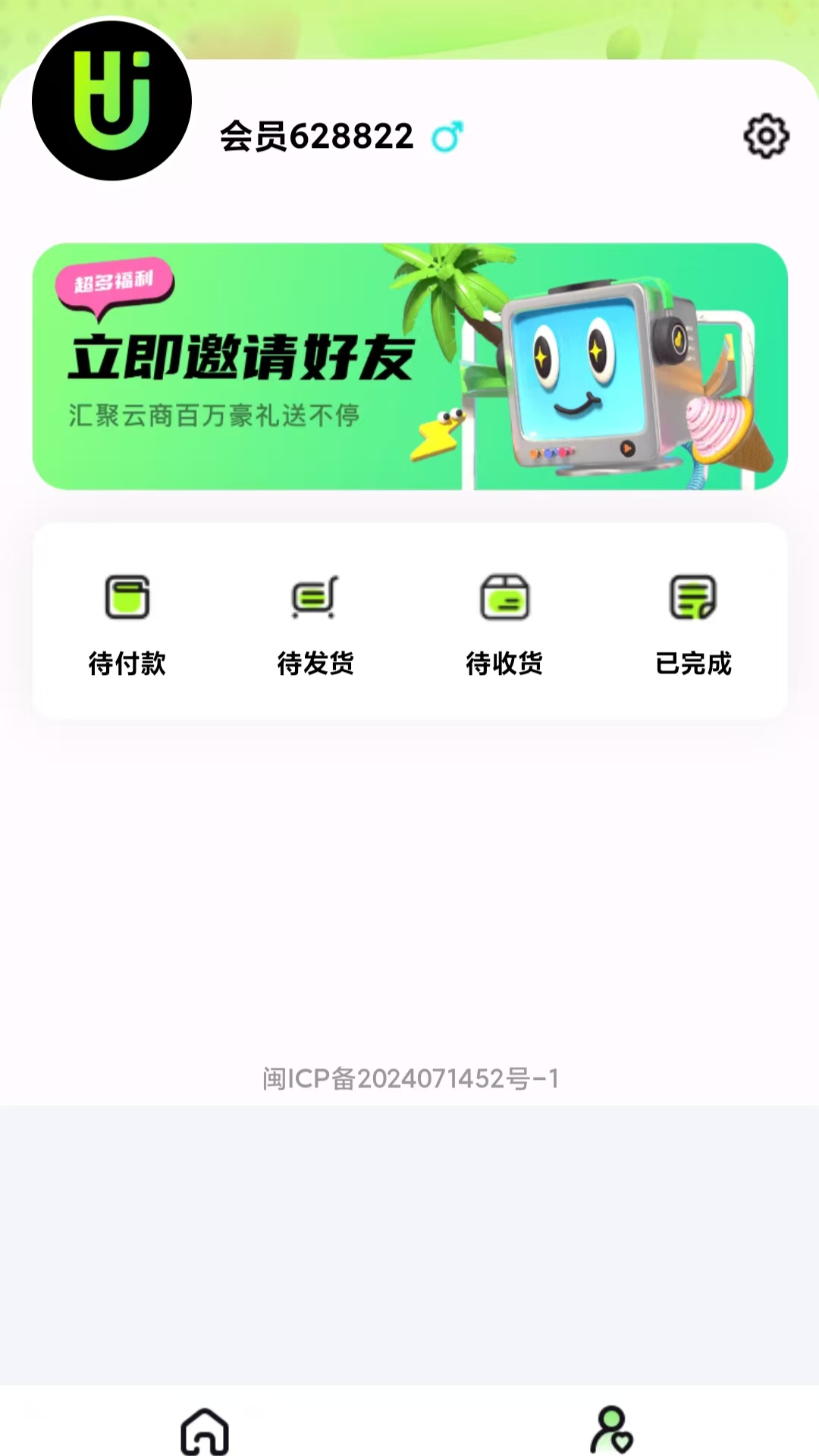The width and height of the screenshot is (819, 1456).
Task: Select the 已完成 text label
Action: (694, 664)
